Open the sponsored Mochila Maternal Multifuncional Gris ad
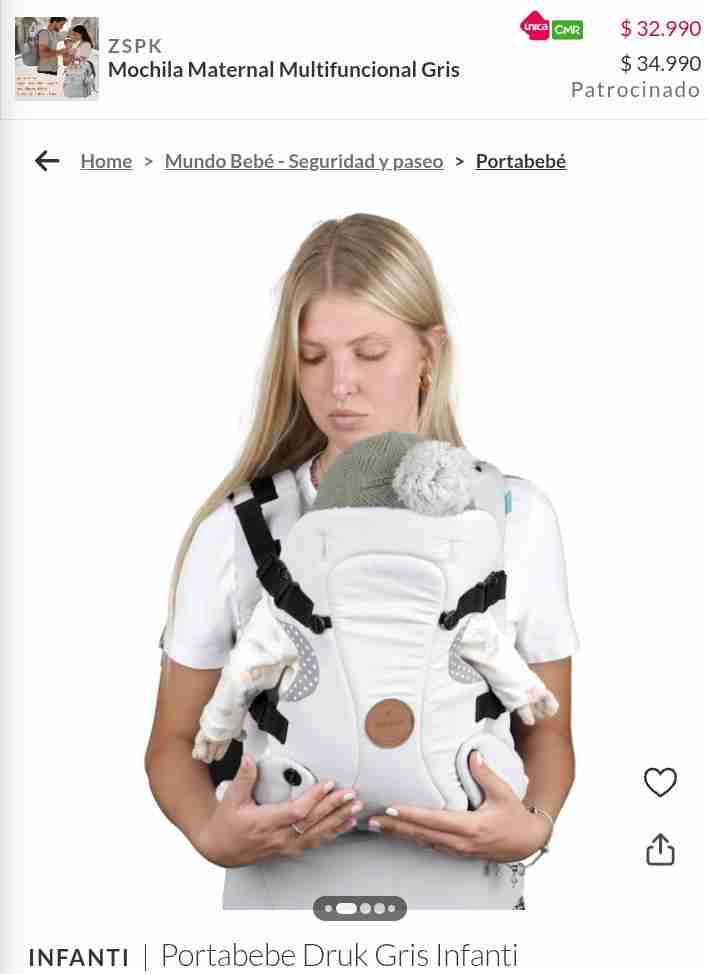 [283, 69]
